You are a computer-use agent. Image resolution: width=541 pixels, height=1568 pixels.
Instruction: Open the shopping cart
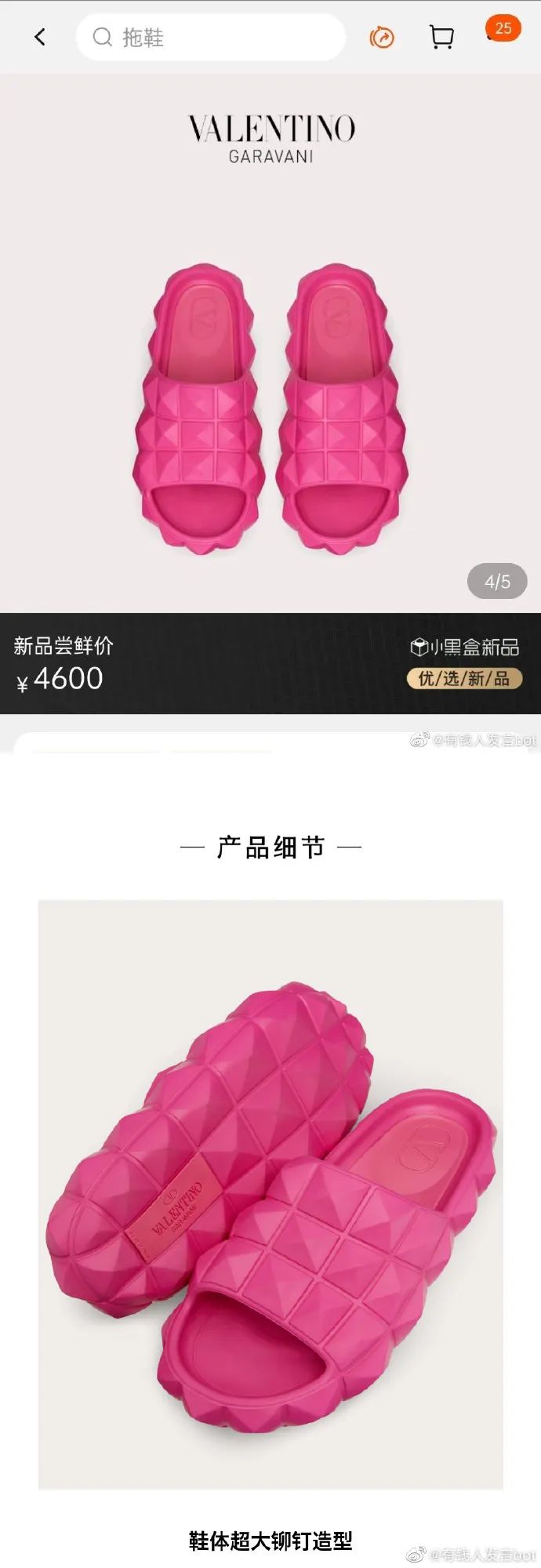click(x=442, y=37)
